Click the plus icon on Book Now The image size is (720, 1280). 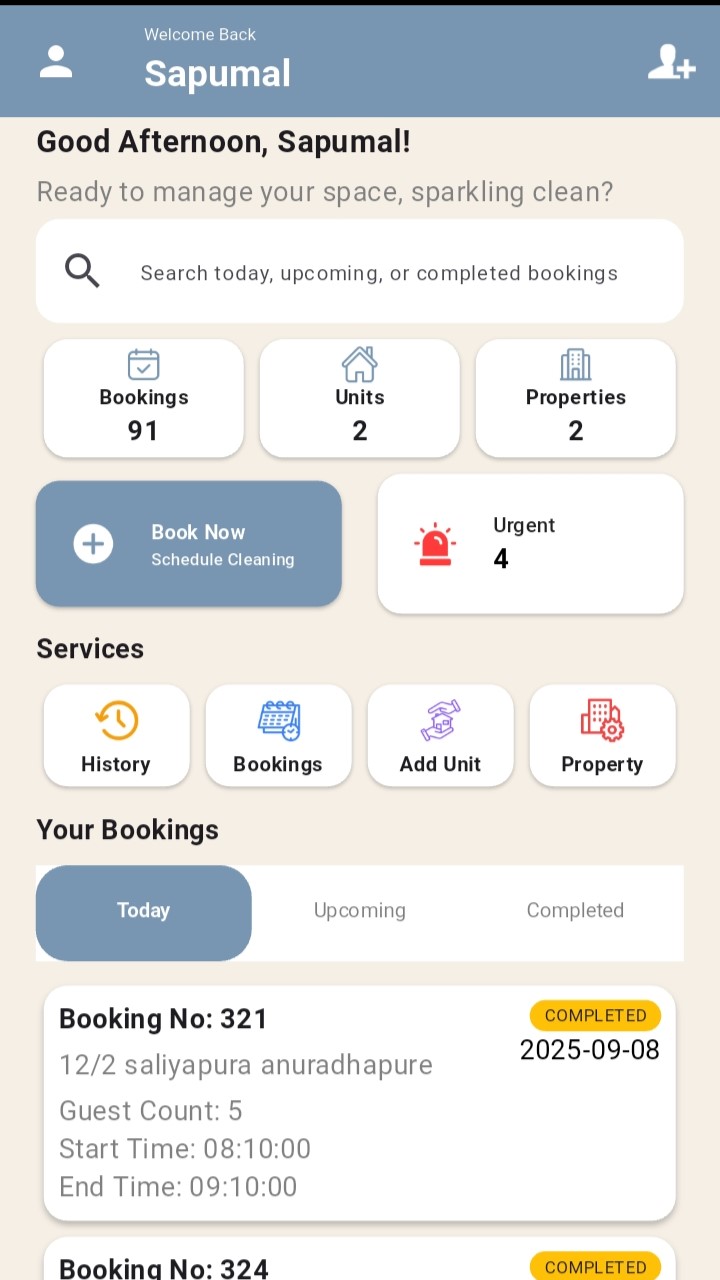click(92, 543)
